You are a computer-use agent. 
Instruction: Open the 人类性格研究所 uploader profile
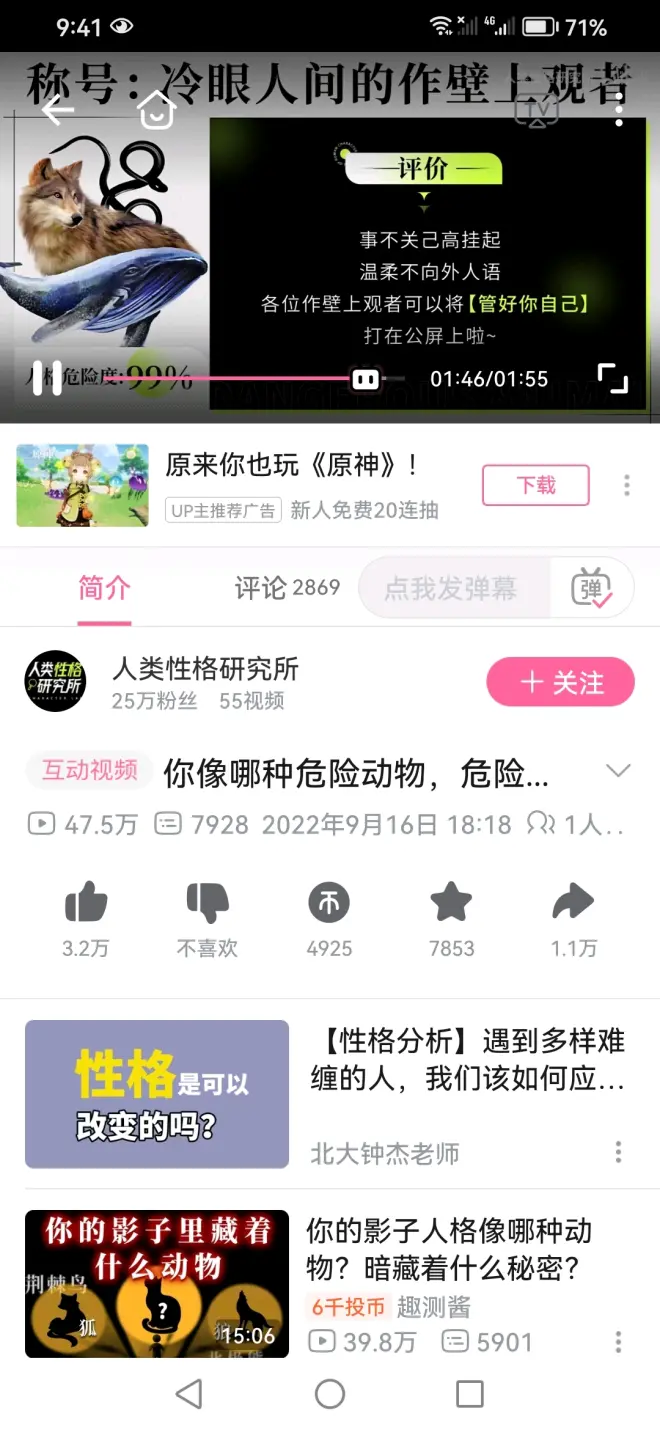(x=55, y=682)
